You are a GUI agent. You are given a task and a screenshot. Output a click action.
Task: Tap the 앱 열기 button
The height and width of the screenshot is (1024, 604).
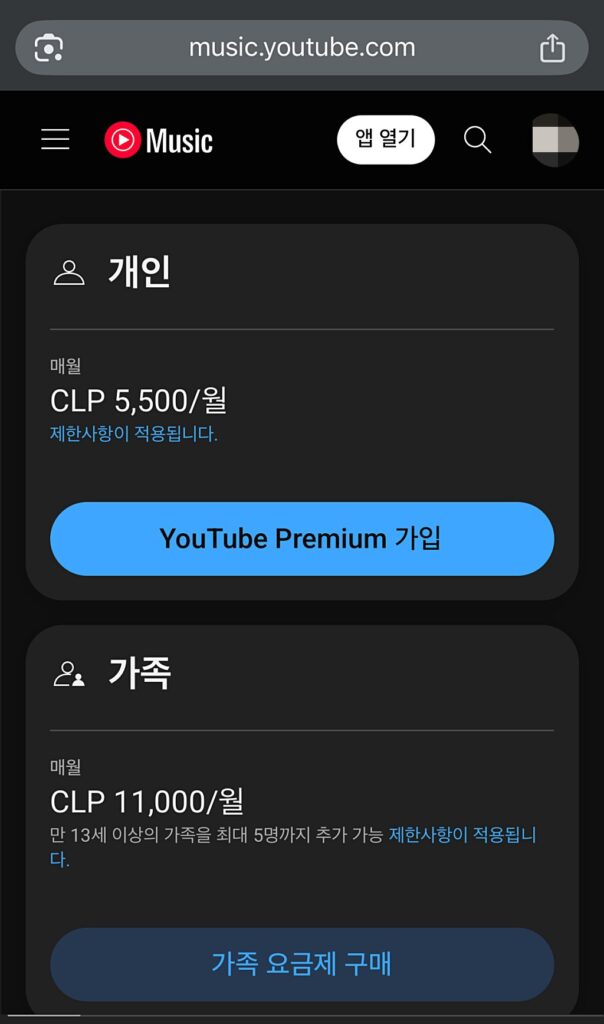[x=385, y=140]
